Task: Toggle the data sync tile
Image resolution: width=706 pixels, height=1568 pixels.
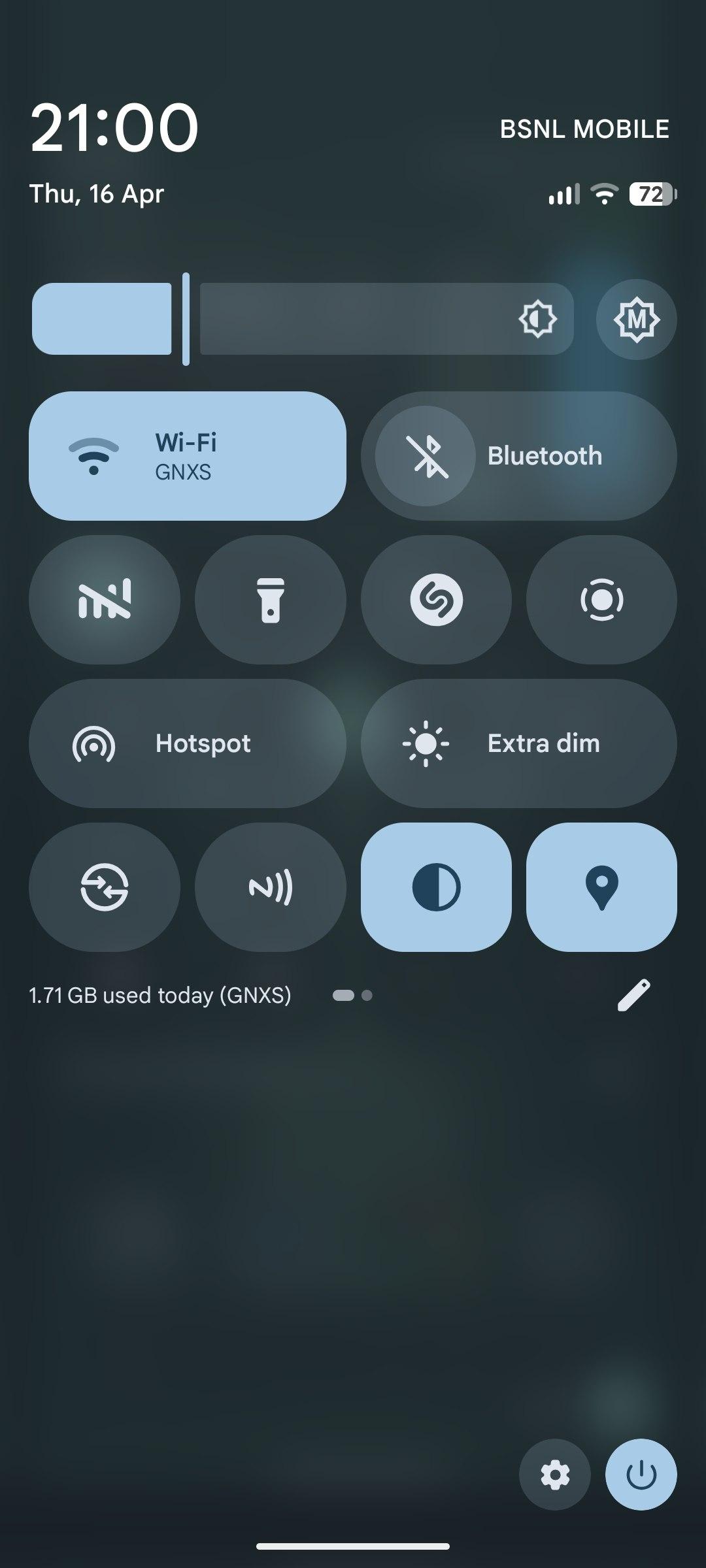Action: click(105, 887)
